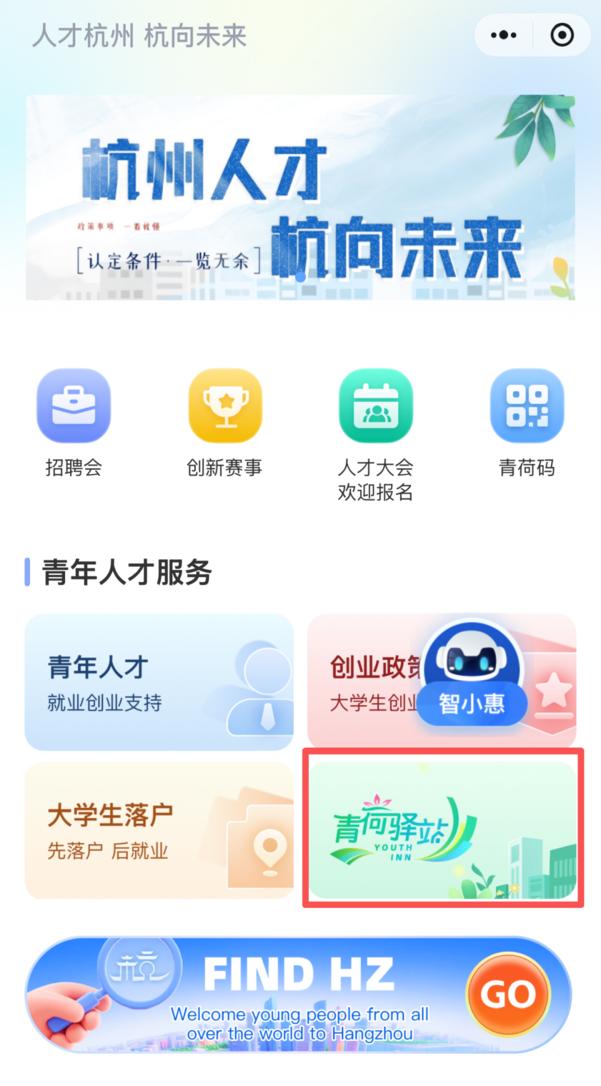This screenshot has height=1086, width=601.
Task: Chat with the 智小惠 robot assistant
Action: coord(472,672)
